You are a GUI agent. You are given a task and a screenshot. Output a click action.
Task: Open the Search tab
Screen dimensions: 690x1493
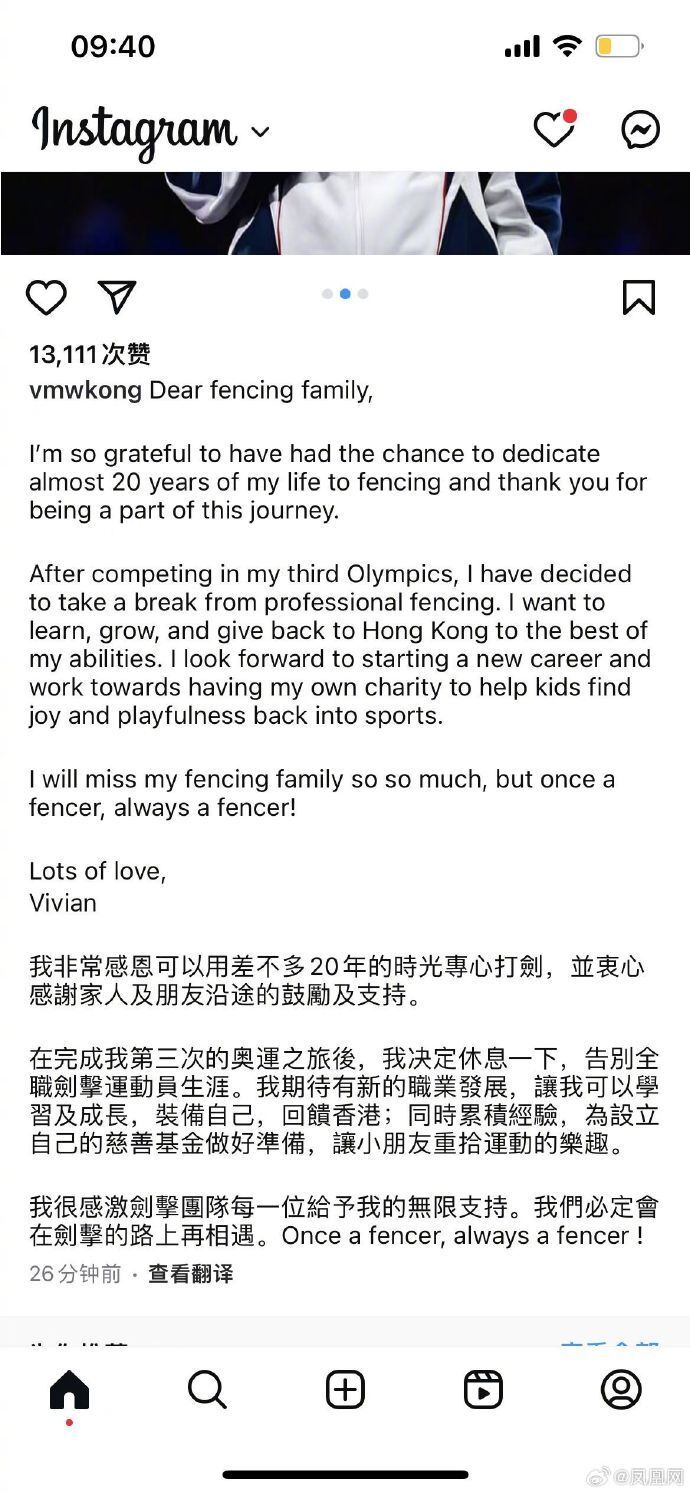207,1390
